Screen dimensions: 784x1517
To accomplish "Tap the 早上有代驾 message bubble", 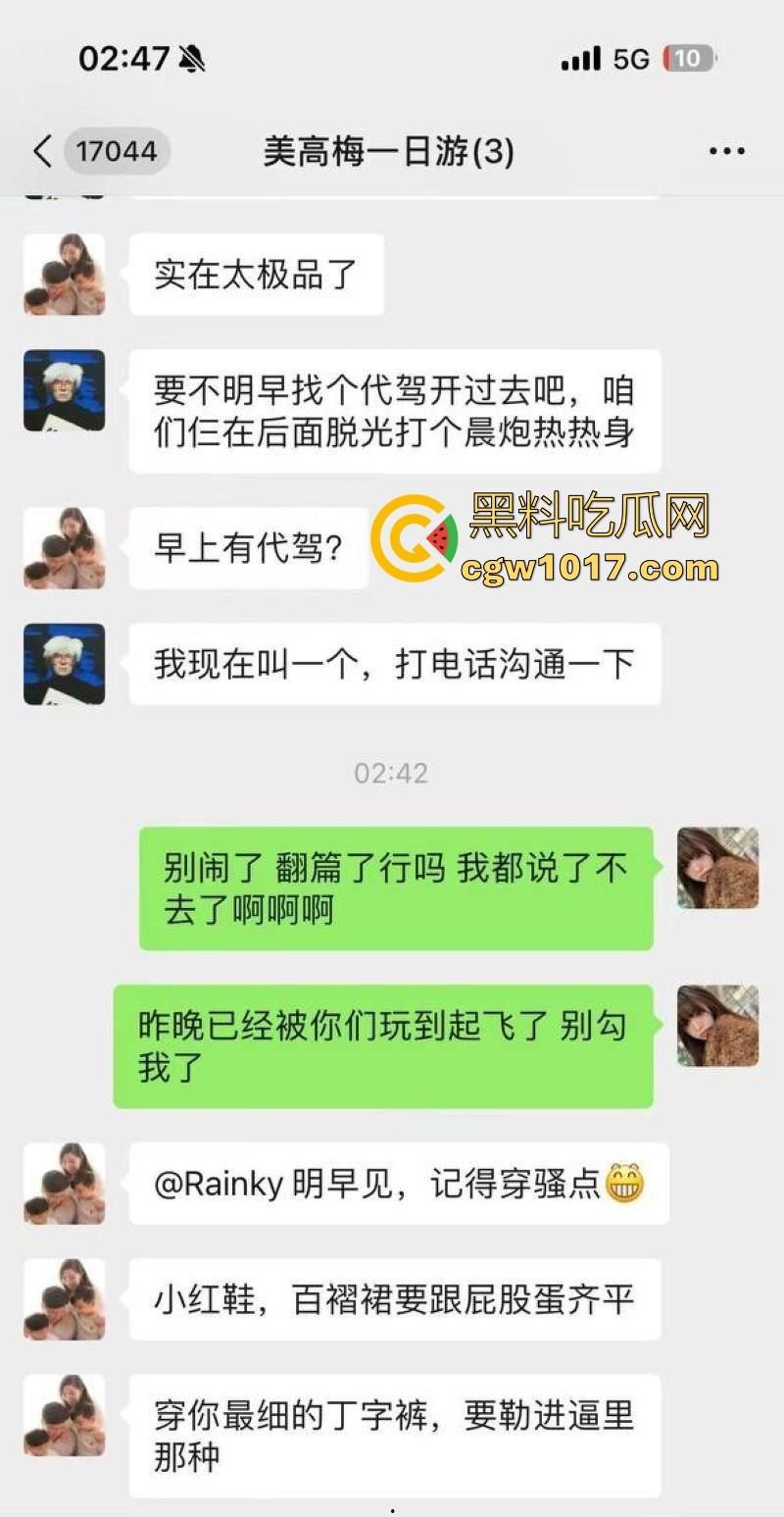I will (245, 548).
